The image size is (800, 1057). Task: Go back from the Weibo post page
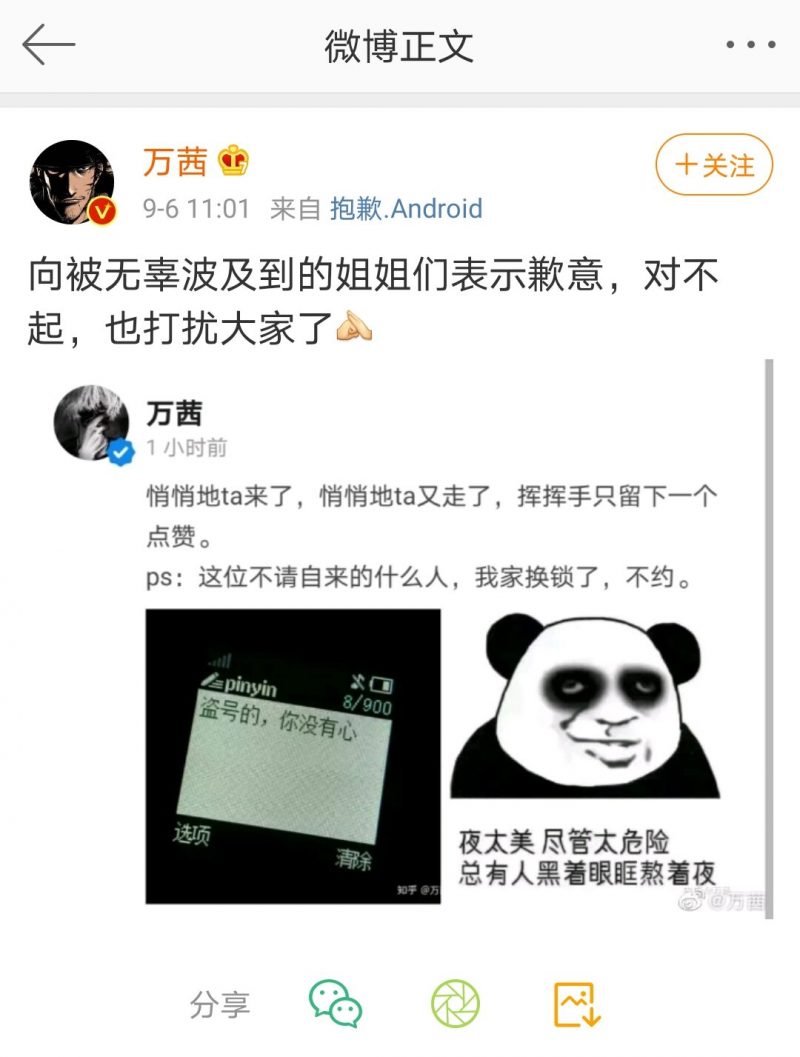pyautogui.click(x=48, y=46)
